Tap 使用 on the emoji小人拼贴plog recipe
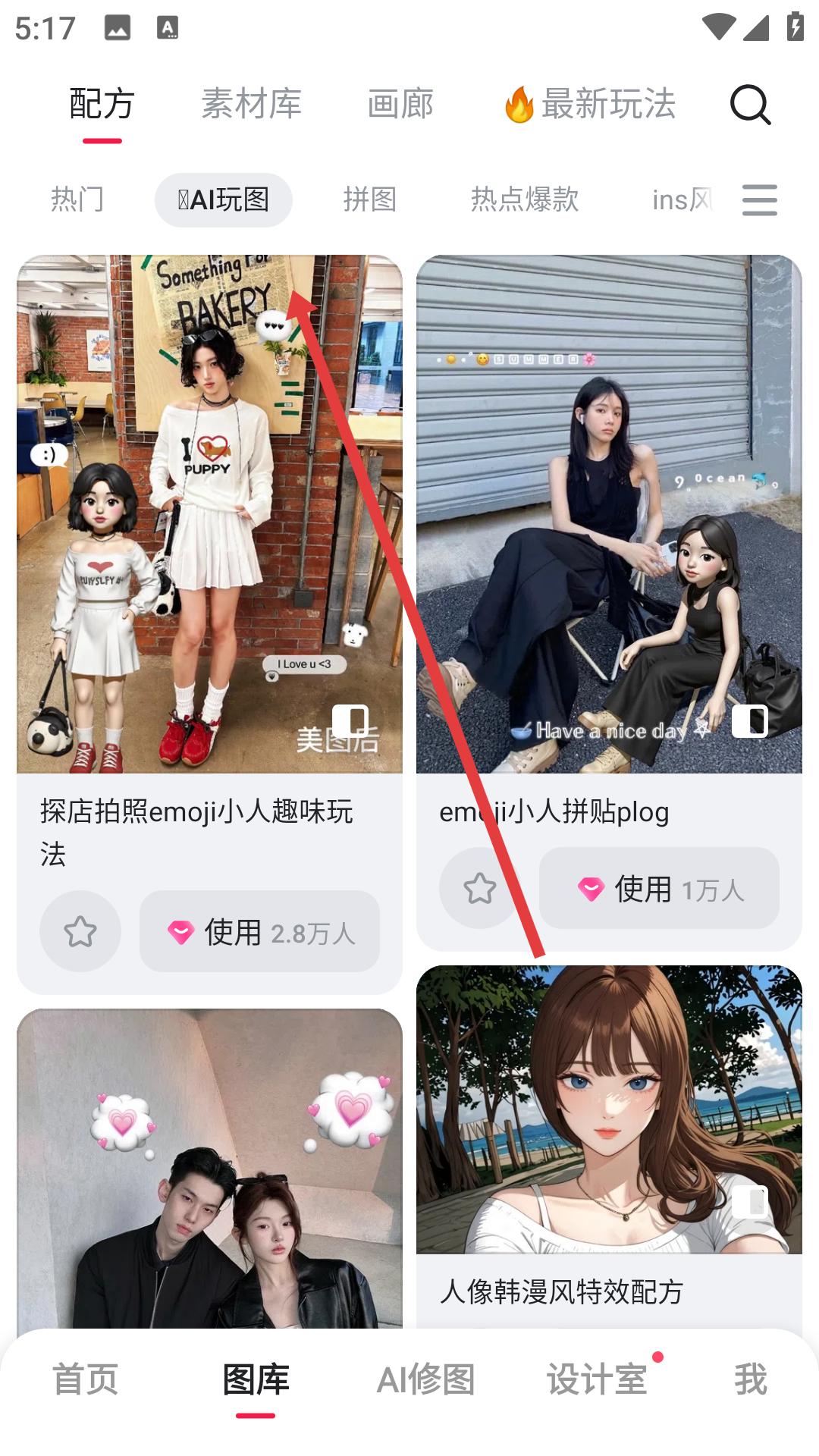Image resolution: width=819 pixels, height=1456 pixels. [x=658, y=888]
